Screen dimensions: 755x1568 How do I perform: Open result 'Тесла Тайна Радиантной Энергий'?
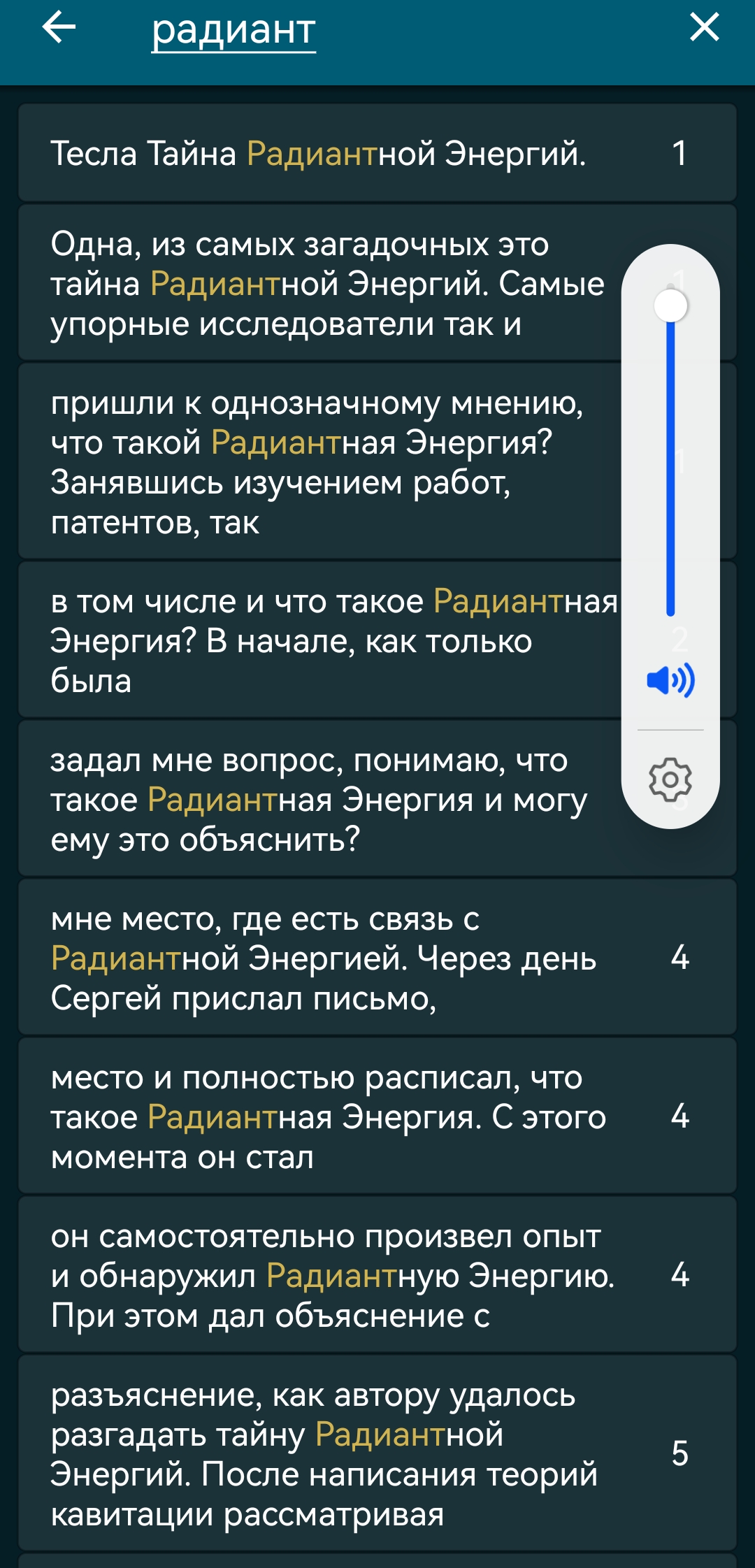coord(318,154)
